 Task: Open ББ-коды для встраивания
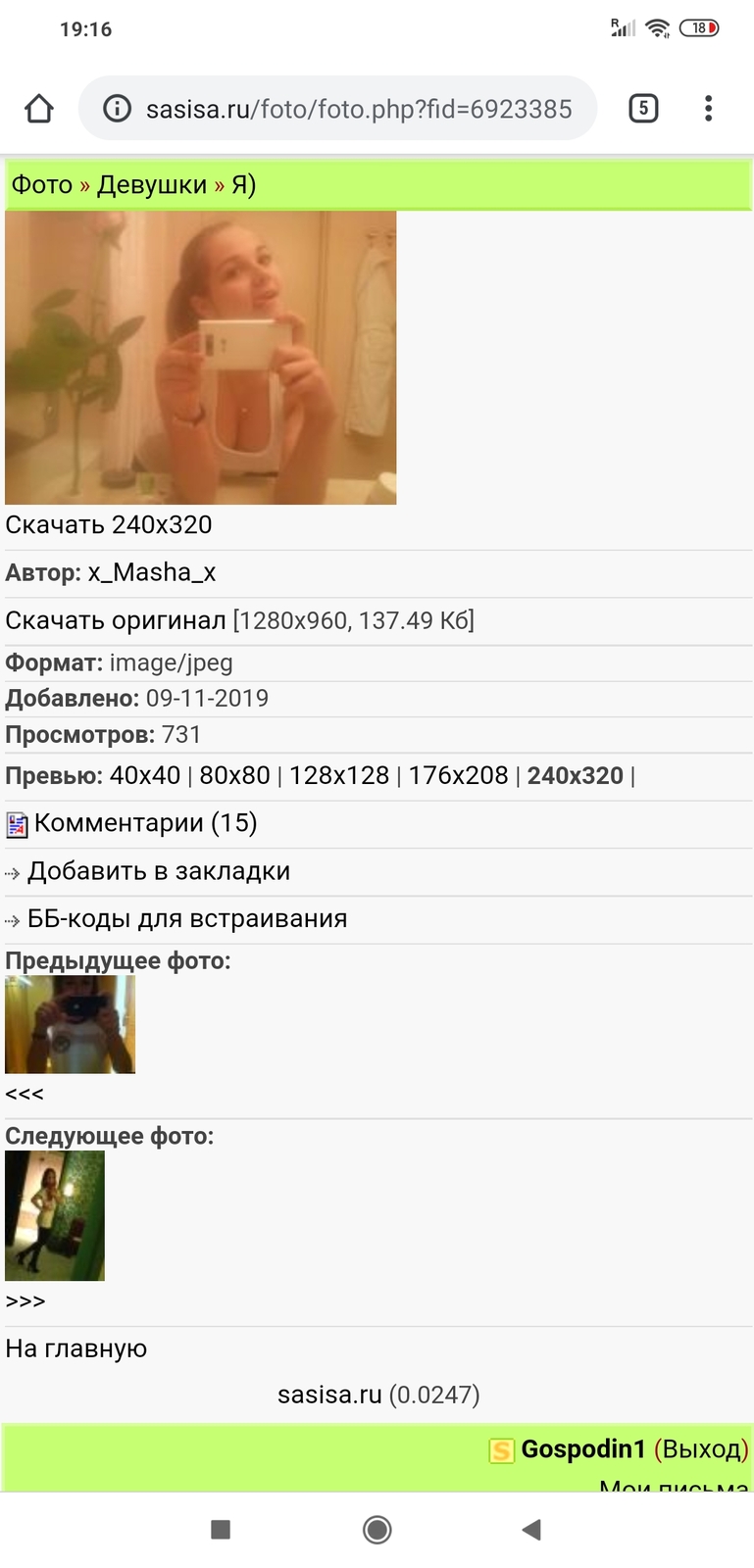coord(186,919)
